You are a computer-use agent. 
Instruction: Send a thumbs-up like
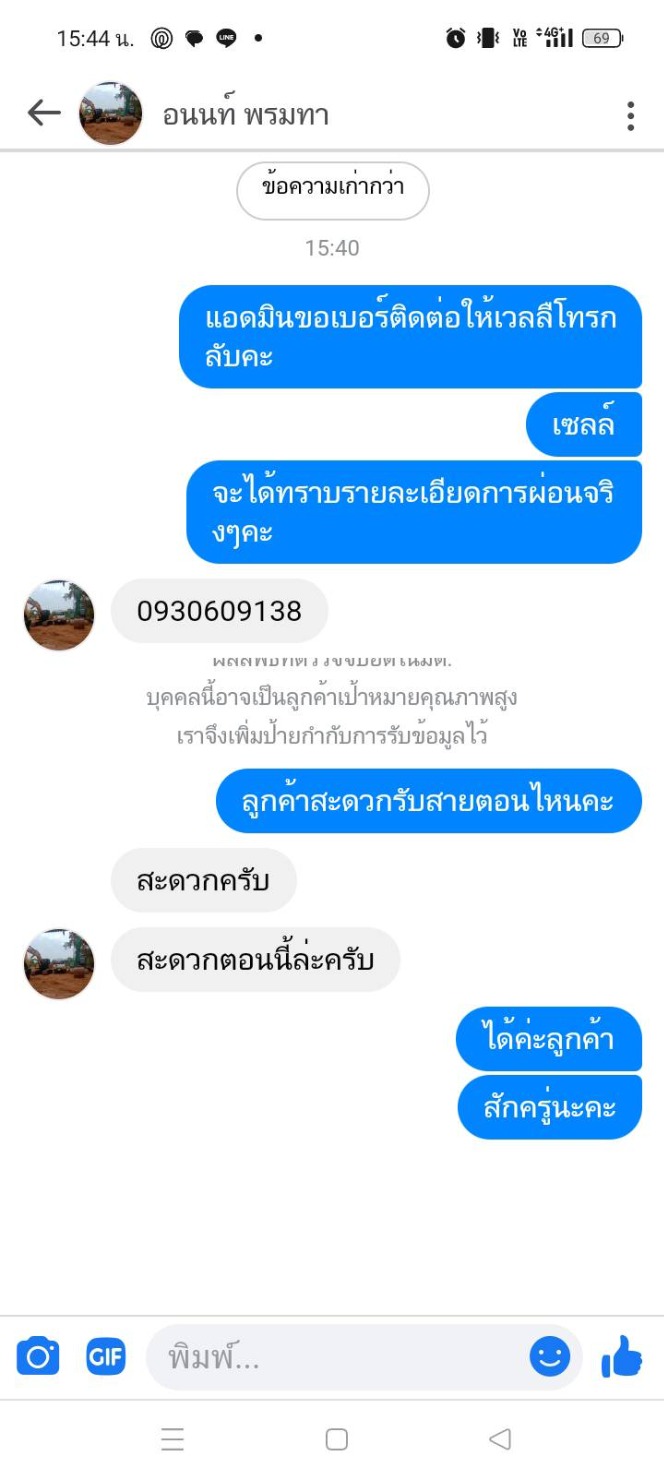click(622, 1356)
